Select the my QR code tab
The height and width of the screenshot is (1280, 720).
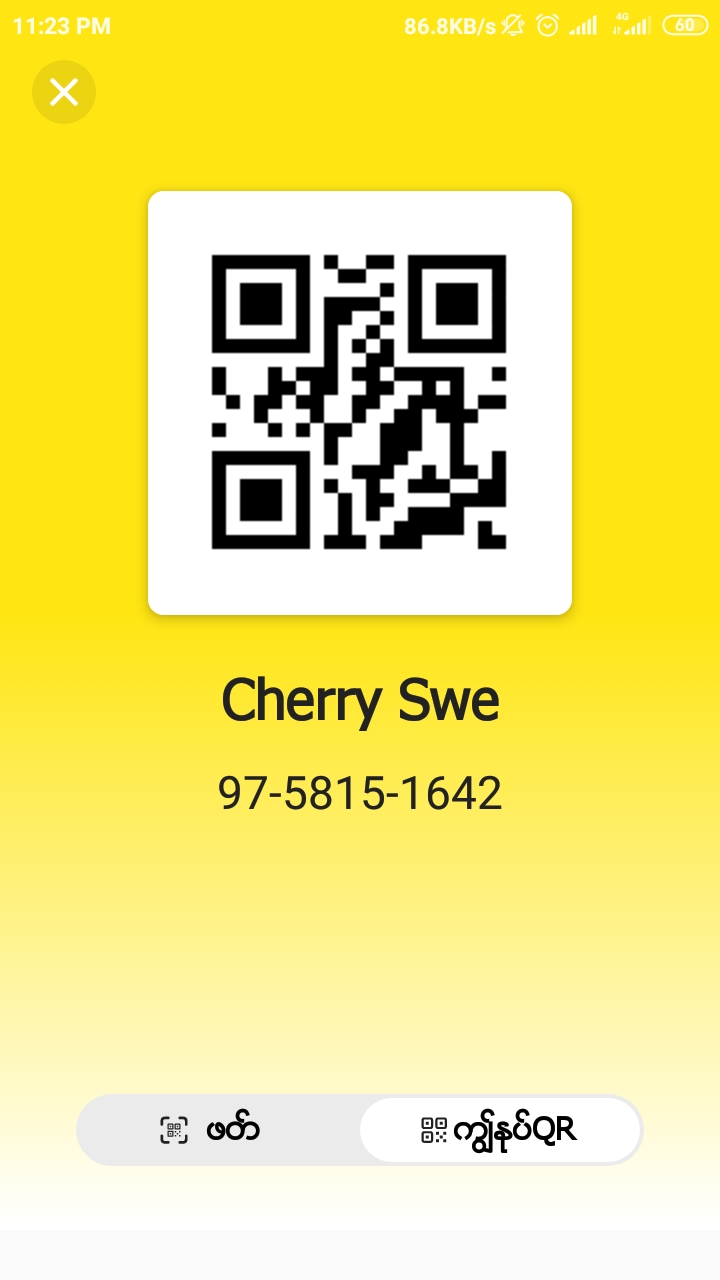coord(500,1130)
